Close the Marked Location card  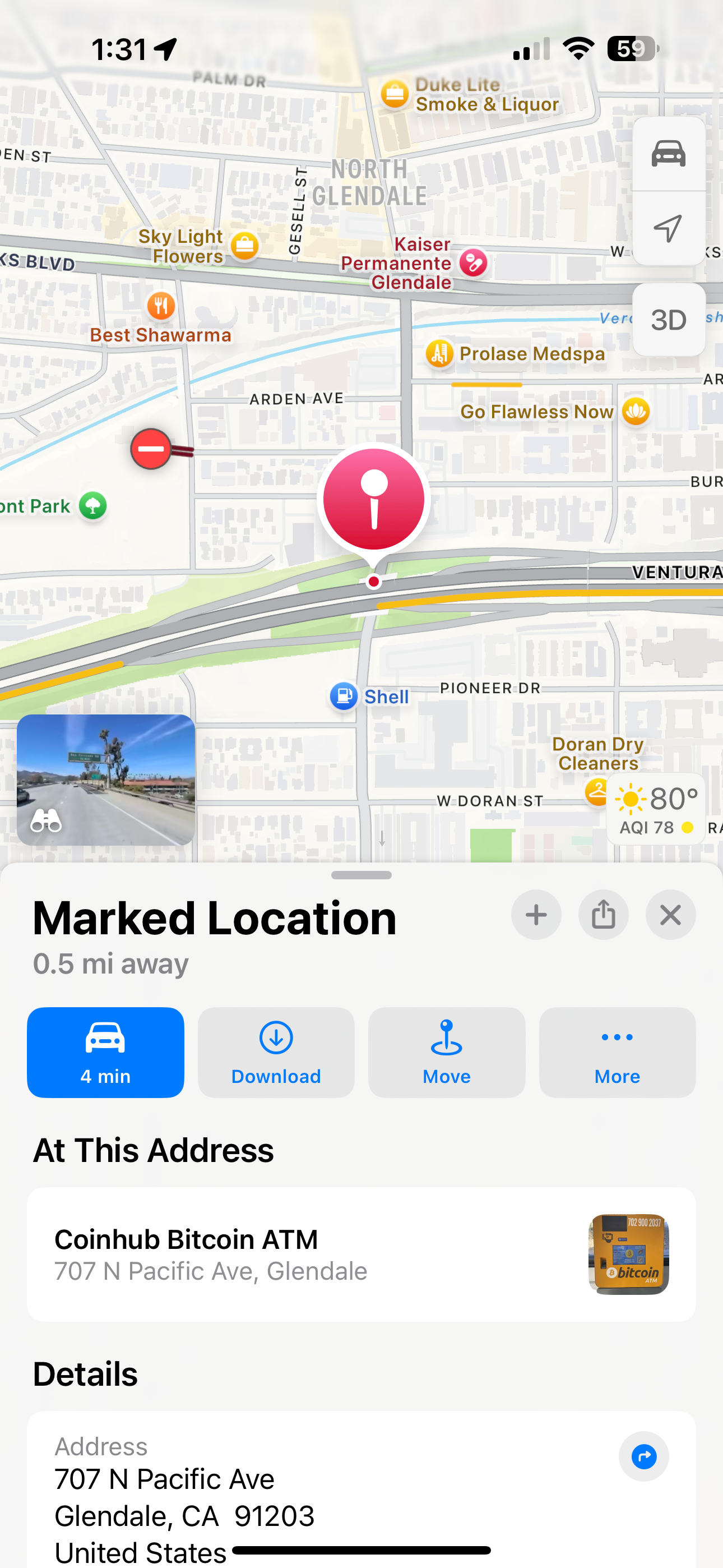click(x=670, y=914)
